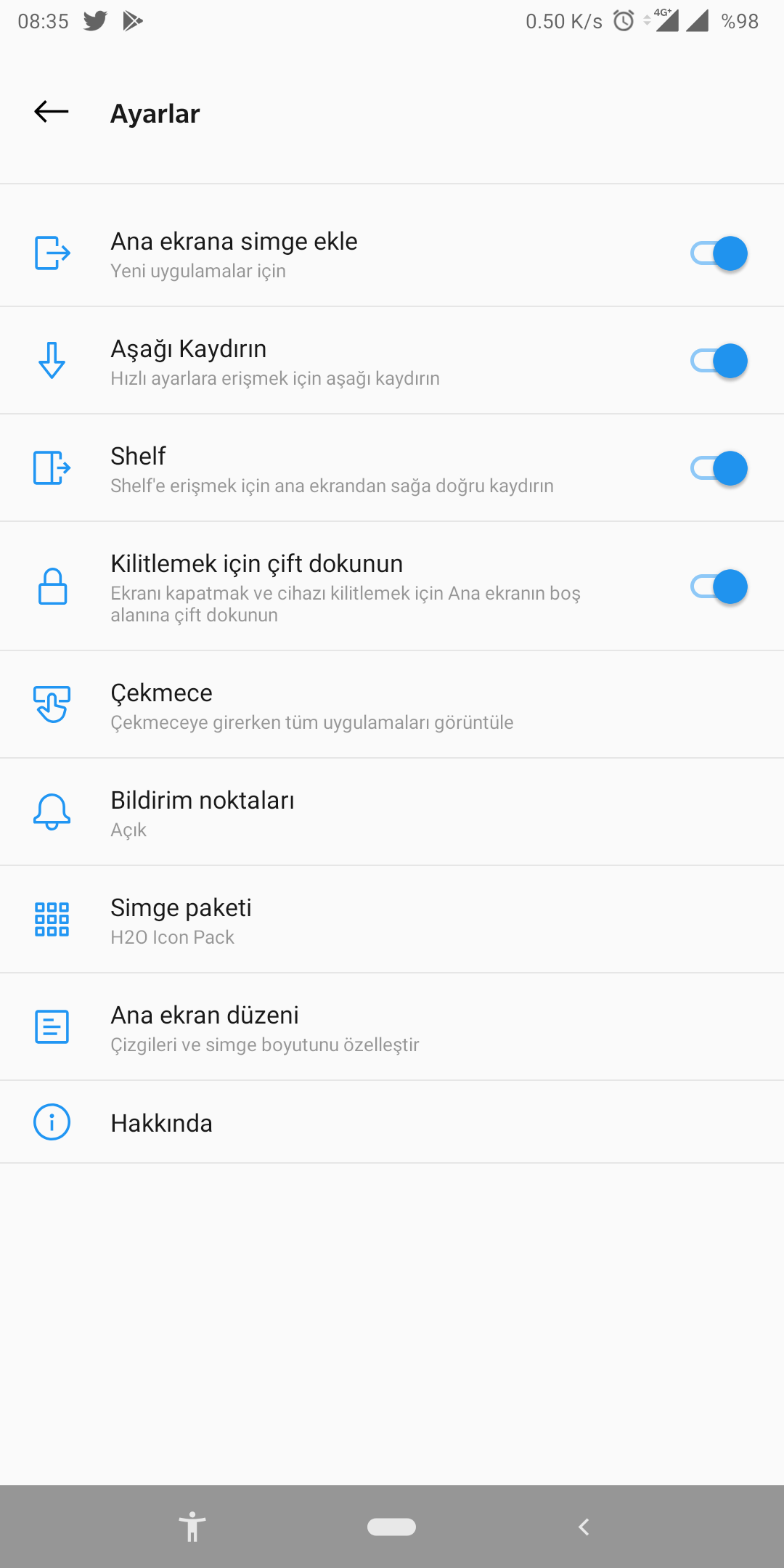This screenshot has height=1568, width=784.
Task: Tap the system home pill button
Action: coord(391,1527)
